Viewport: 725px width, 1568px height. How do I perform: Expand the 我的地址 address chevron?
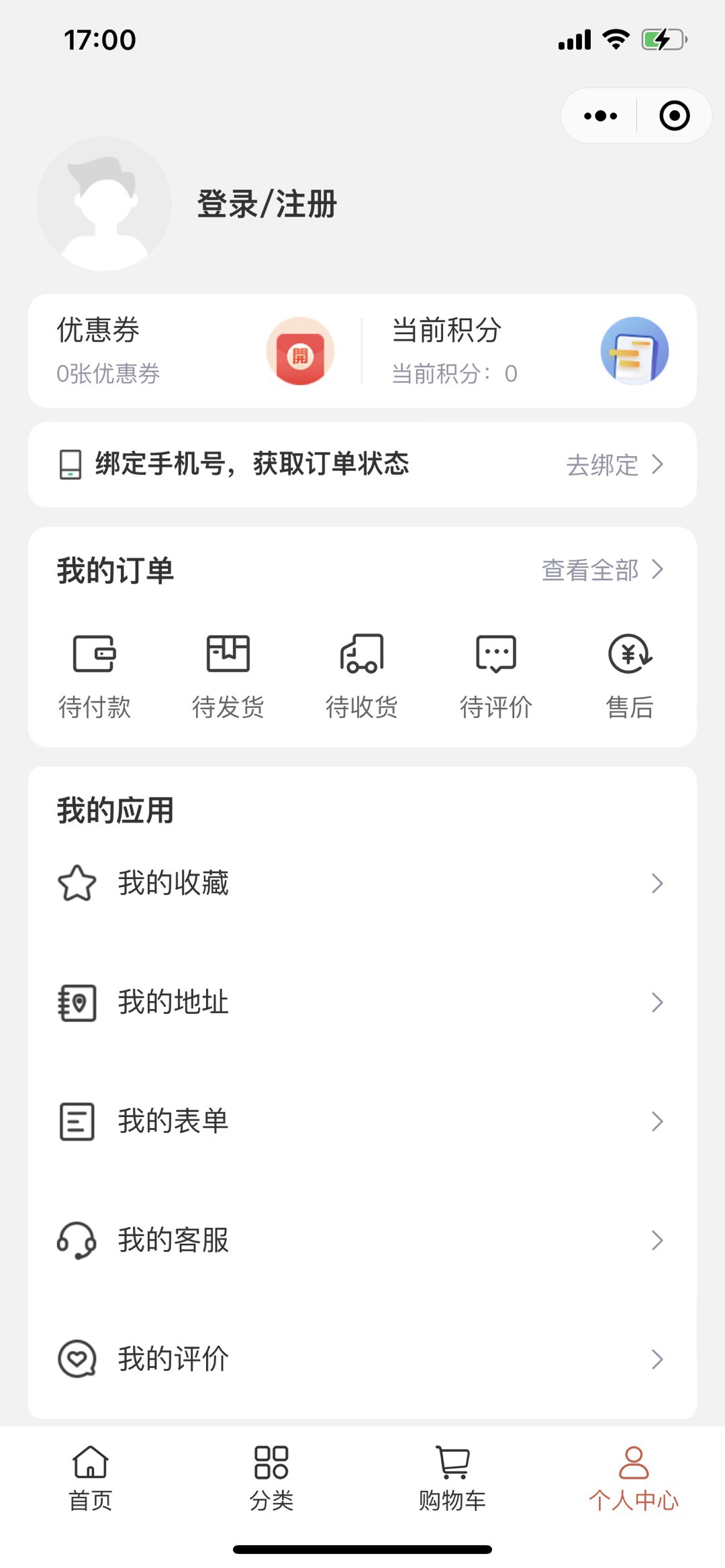(657, 1003)
